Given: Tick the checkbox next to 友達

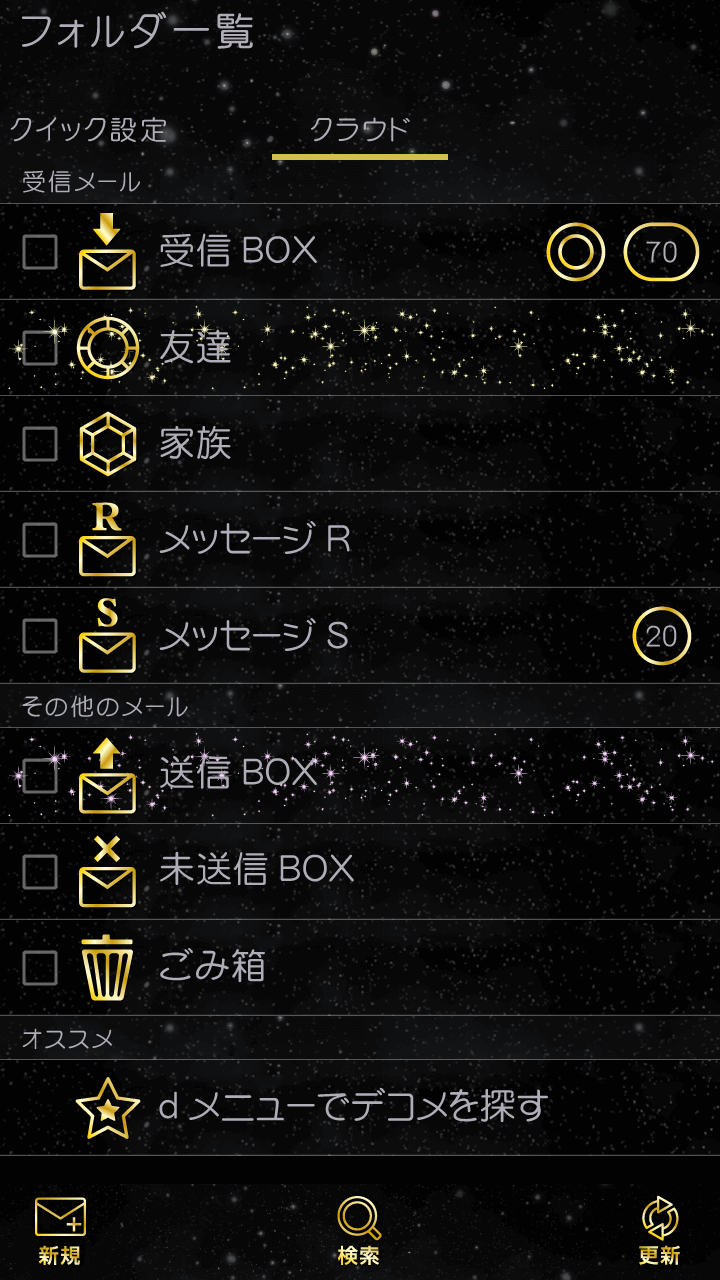Looking at the screenshot, I should pyautogui.click(x=40, y=348).
